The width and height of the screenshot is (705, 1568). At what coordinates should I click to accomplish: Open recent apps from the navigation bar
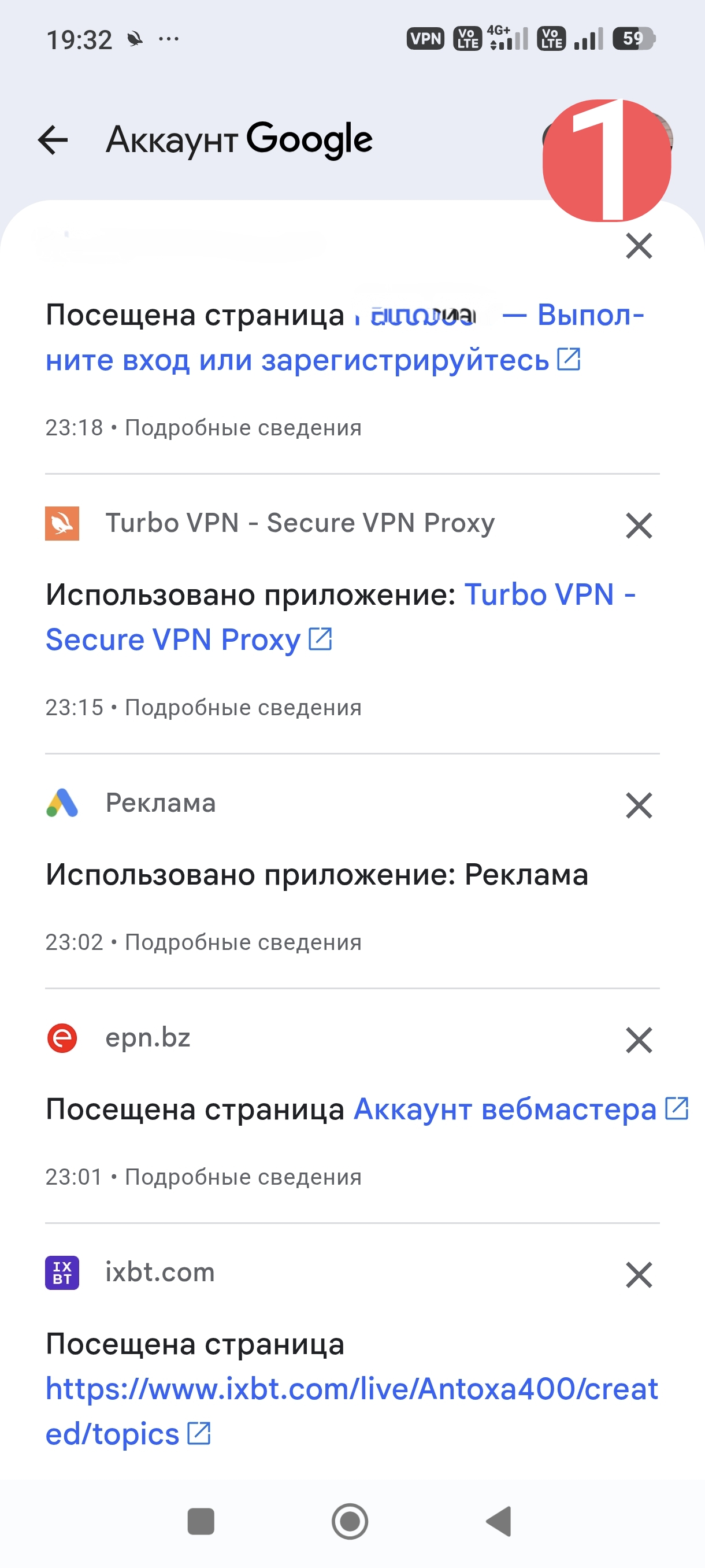click(201, 1521)
